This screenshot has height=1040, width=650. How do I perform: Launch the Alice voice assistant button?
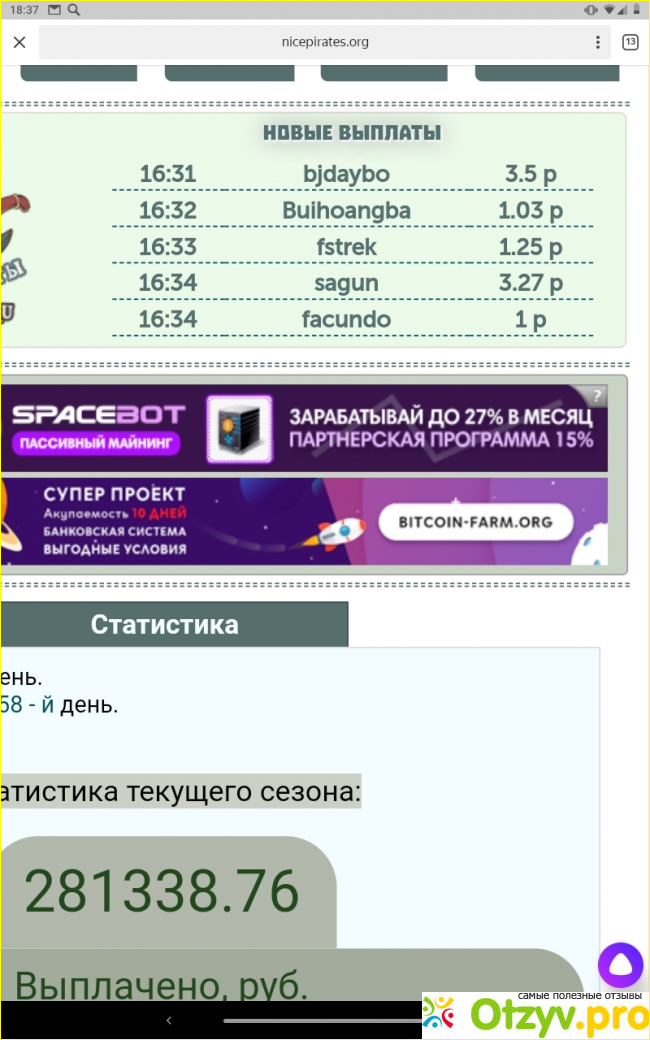(x=621, y=966)
